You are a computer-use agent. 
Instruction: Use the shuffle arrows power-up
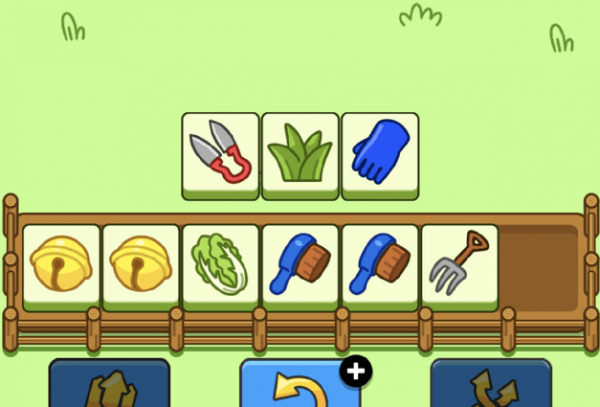coord(490,388)
